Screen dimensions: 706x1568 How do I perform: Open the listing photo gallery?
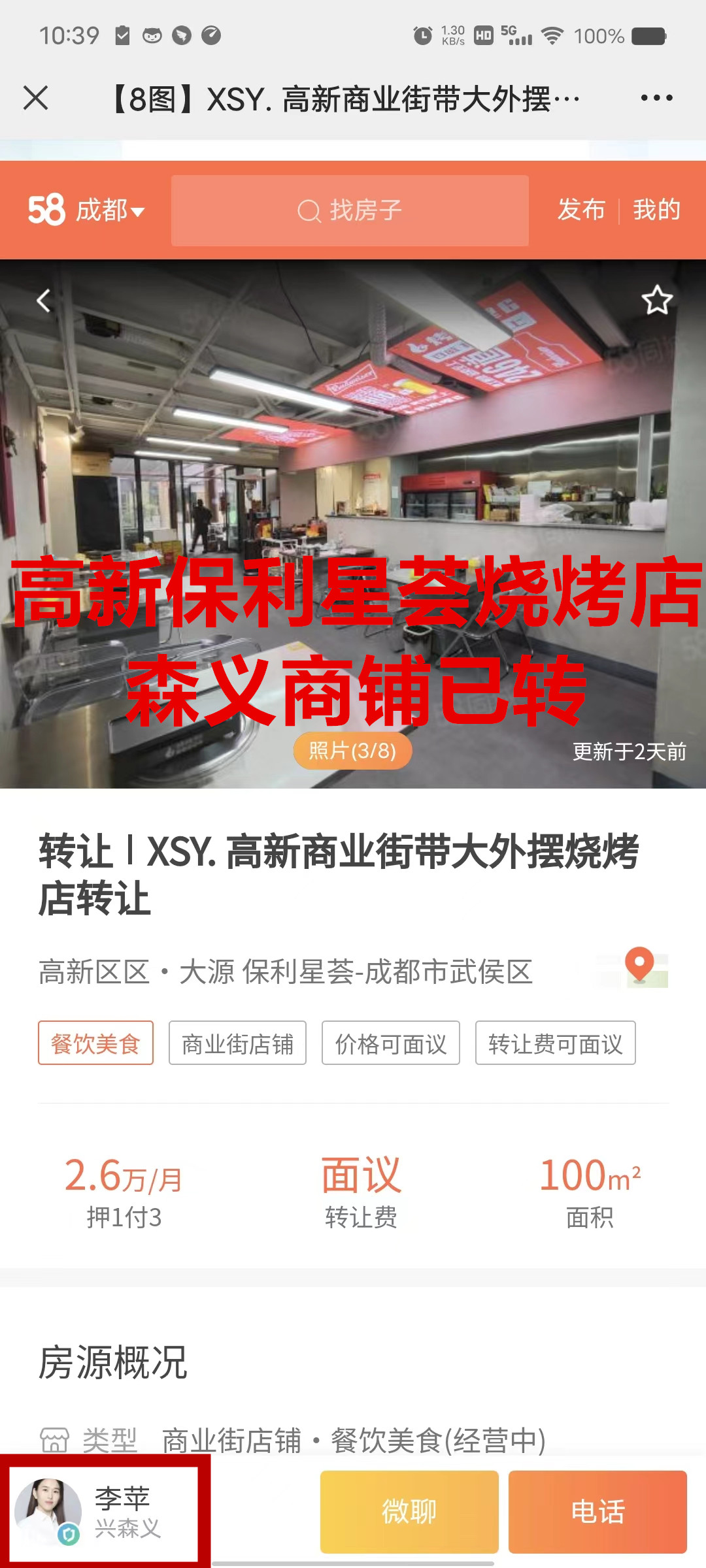click(x=353, y=523)
